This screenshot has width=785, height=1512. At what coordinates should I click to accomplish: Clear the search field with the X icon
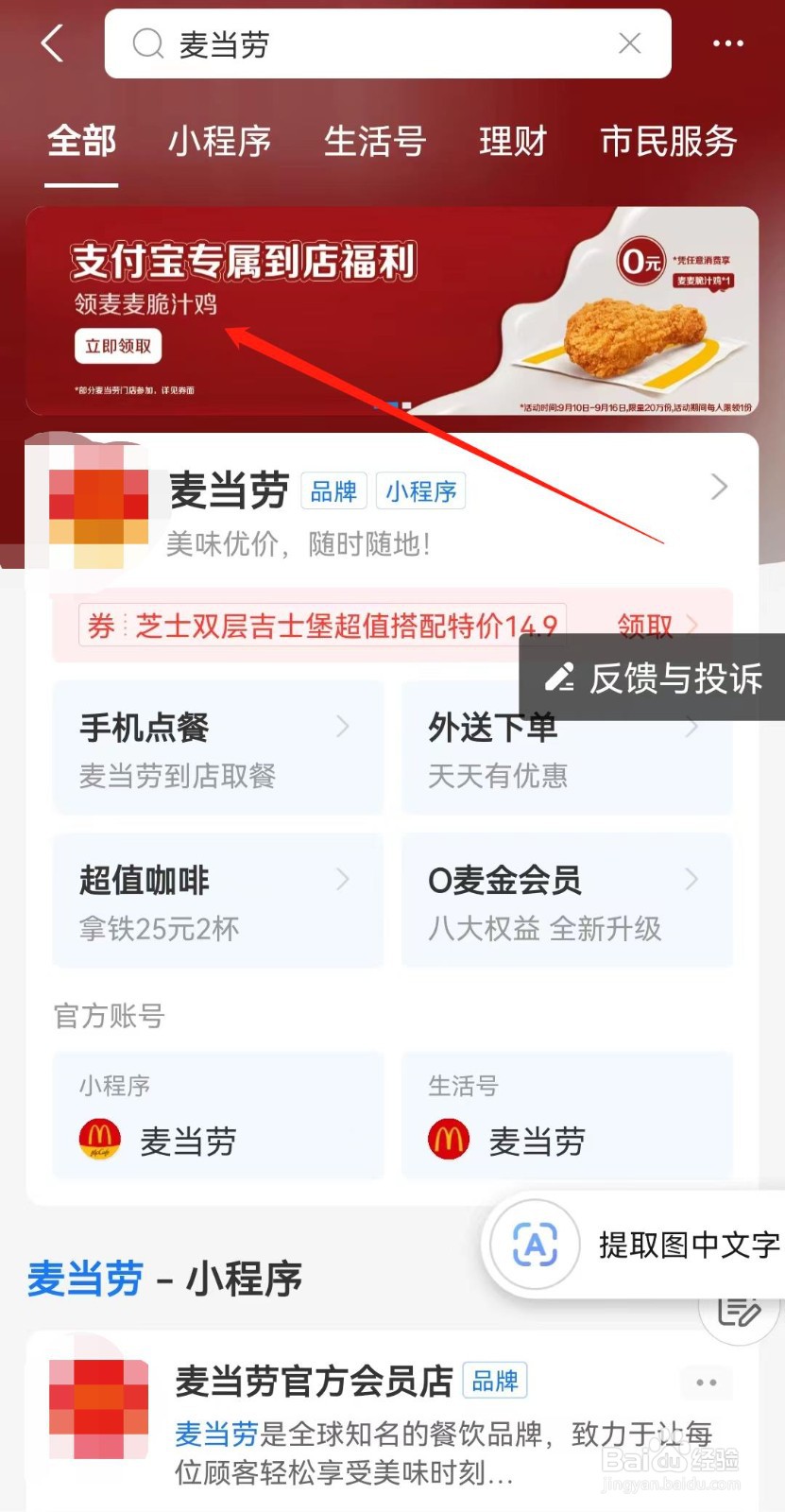pos(629,43)
